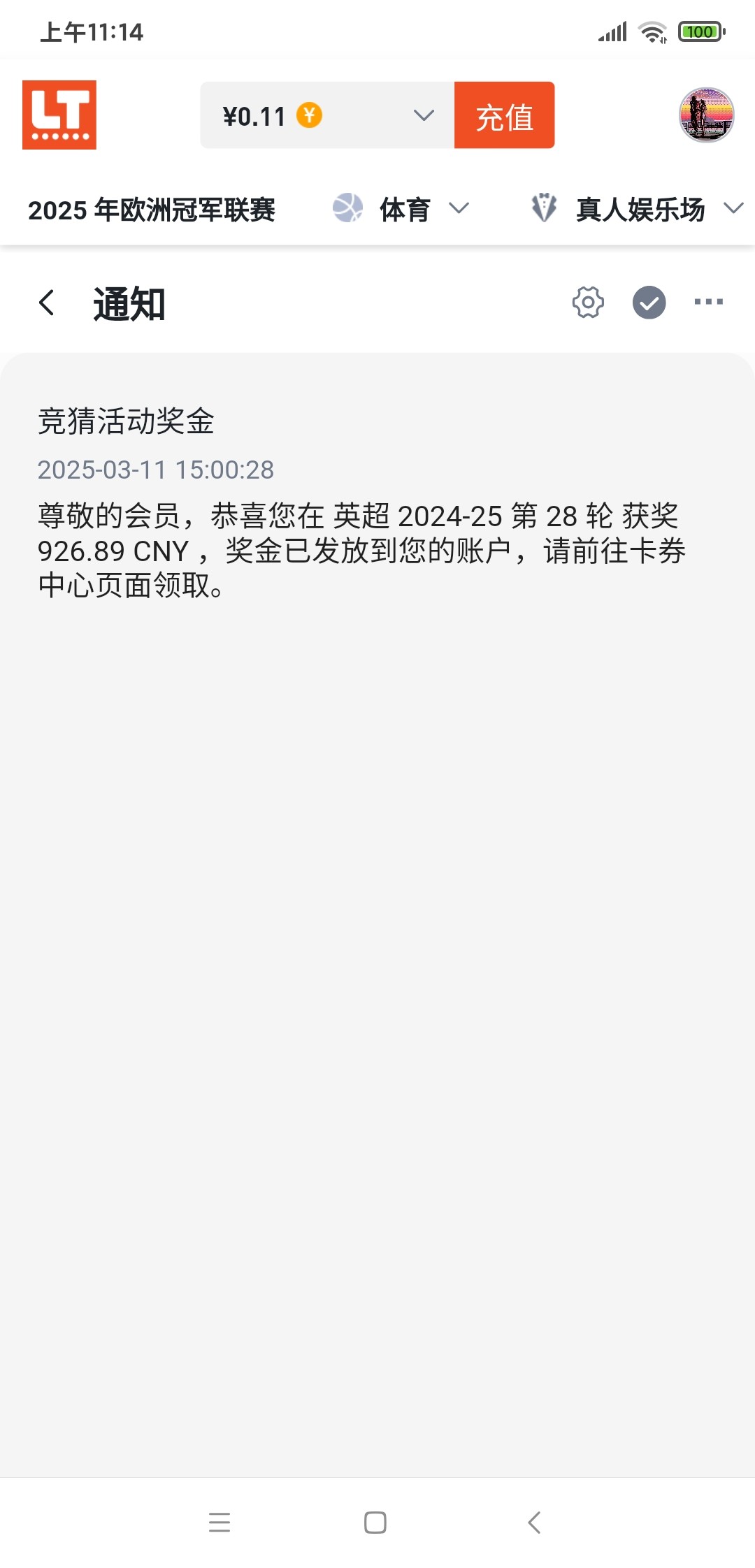Viewport: 755px width, 1568px height.
Task: Tap the tuxedo icon beside 真人娱乐场
Action: point(544,208)
